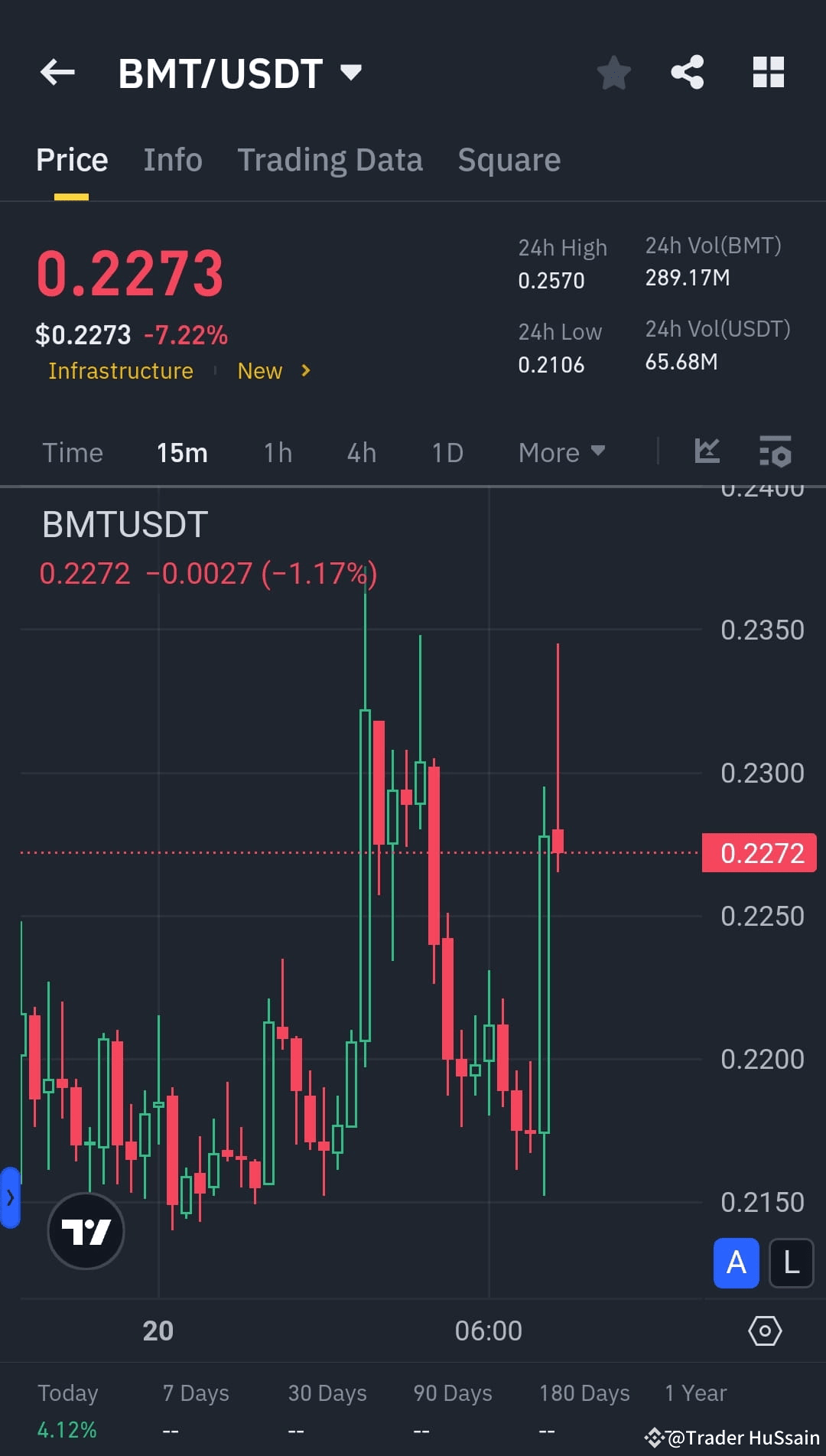Open the grid layout icon top right
This screenshot has height=1456, width=826.
[768, 72]
